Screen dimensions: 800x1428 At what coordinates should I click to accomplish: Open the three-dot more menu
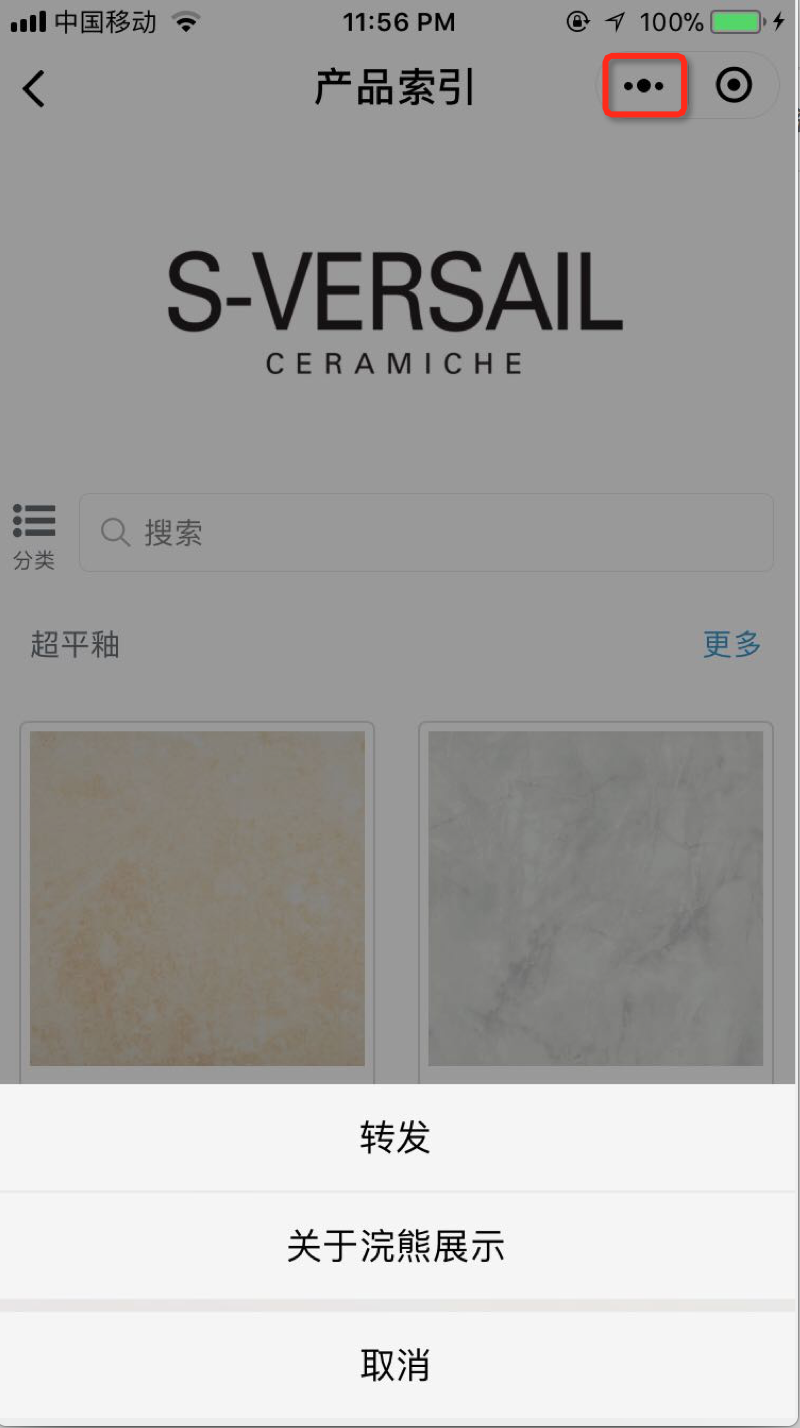click(644, 86)
